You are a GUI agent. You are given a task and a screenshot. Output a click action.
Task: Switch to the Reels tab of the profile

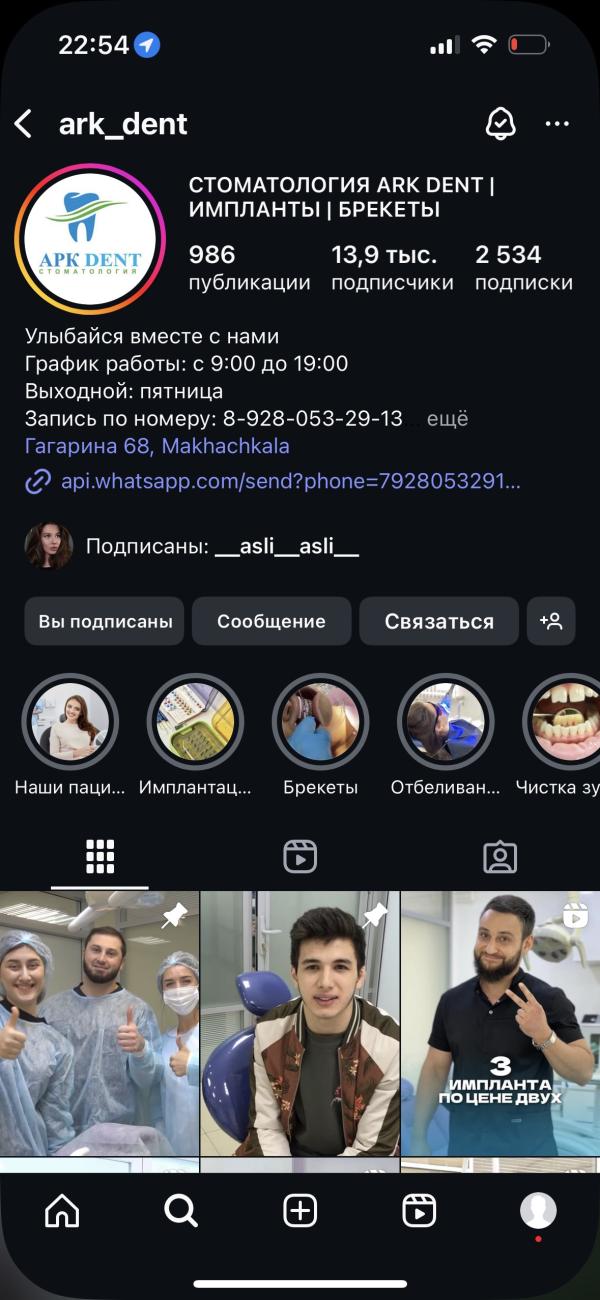pyautogui.click(x=300, y=857)
